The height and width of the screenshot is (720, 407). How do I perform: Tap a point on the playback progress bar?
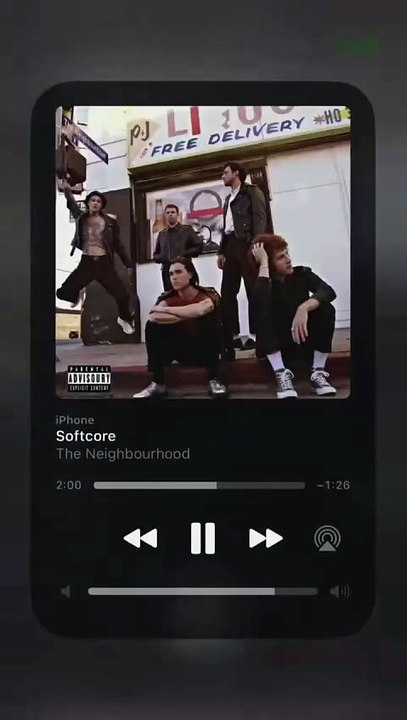click(199, 485)
